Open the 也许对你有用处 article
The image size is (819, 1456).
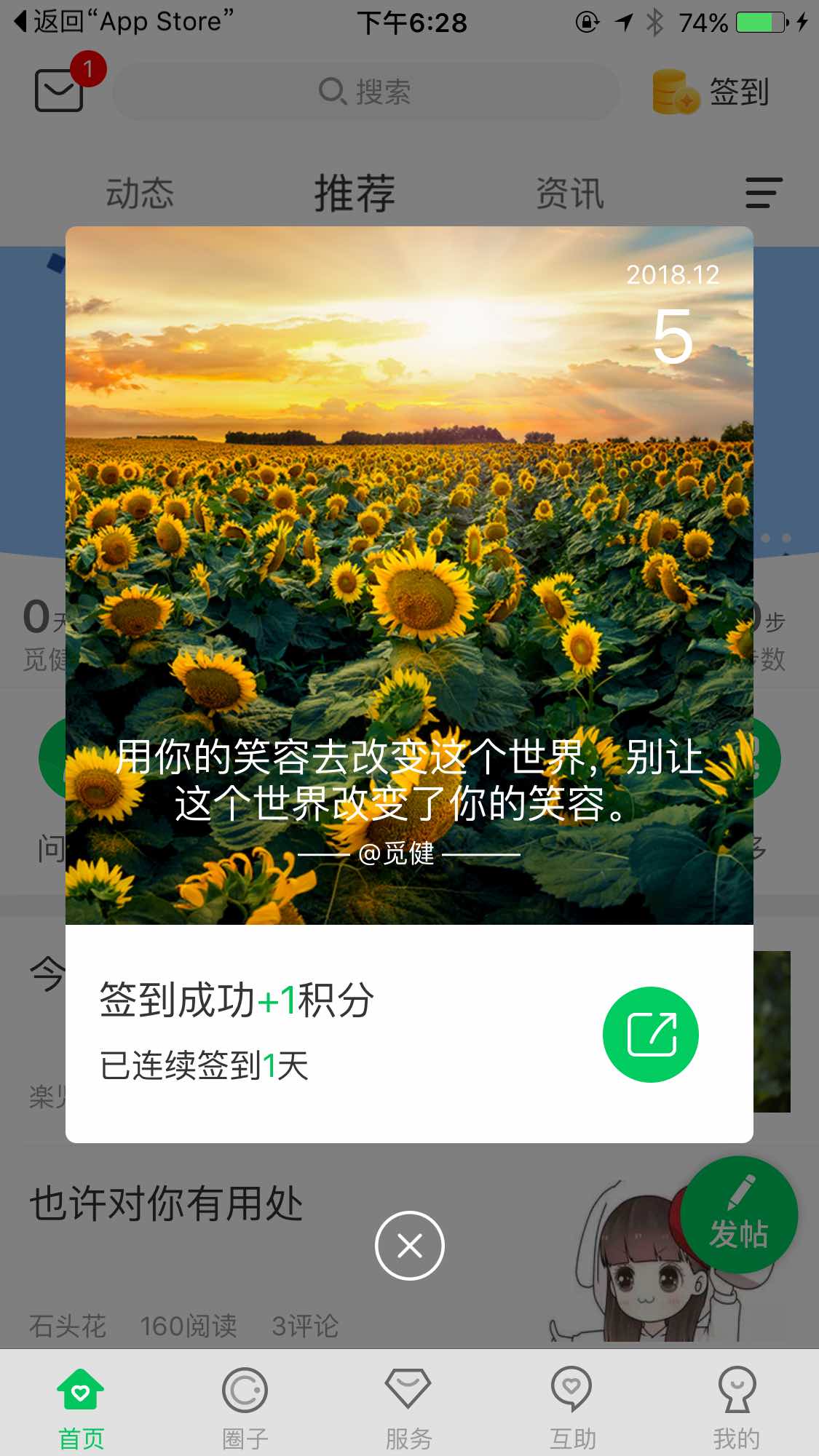pyautogui.click(x=166, y=1204)
